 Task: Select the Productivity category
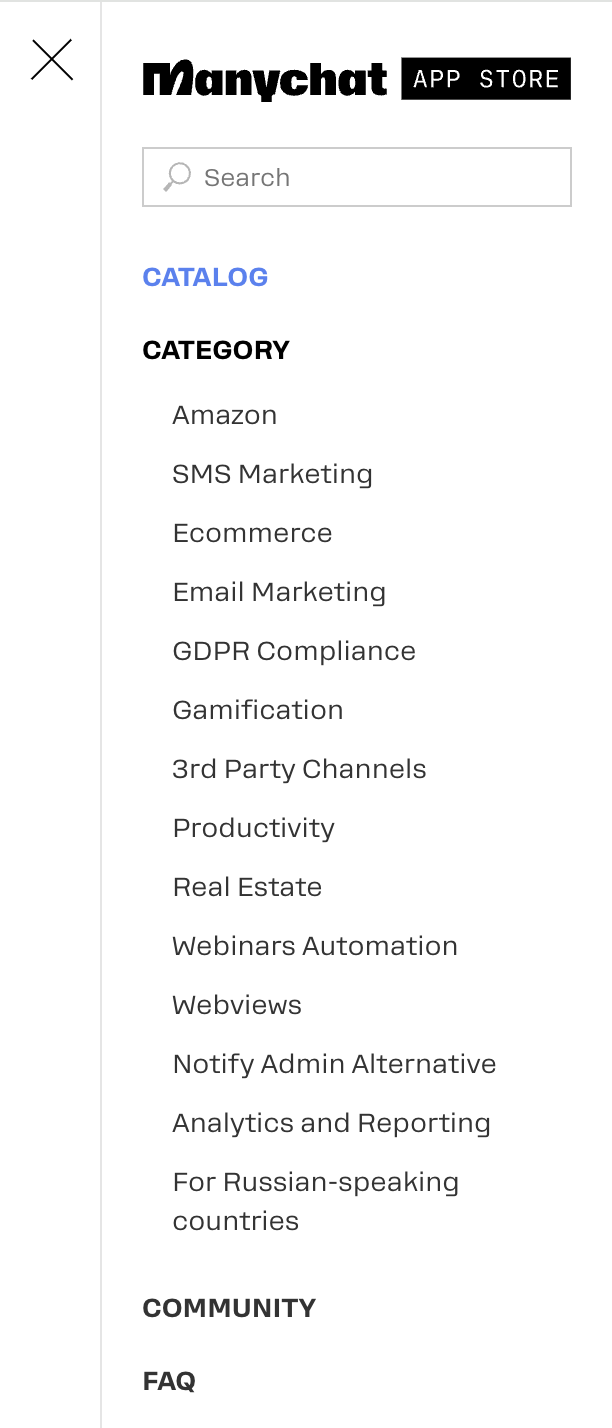click(x=253, y=828)
